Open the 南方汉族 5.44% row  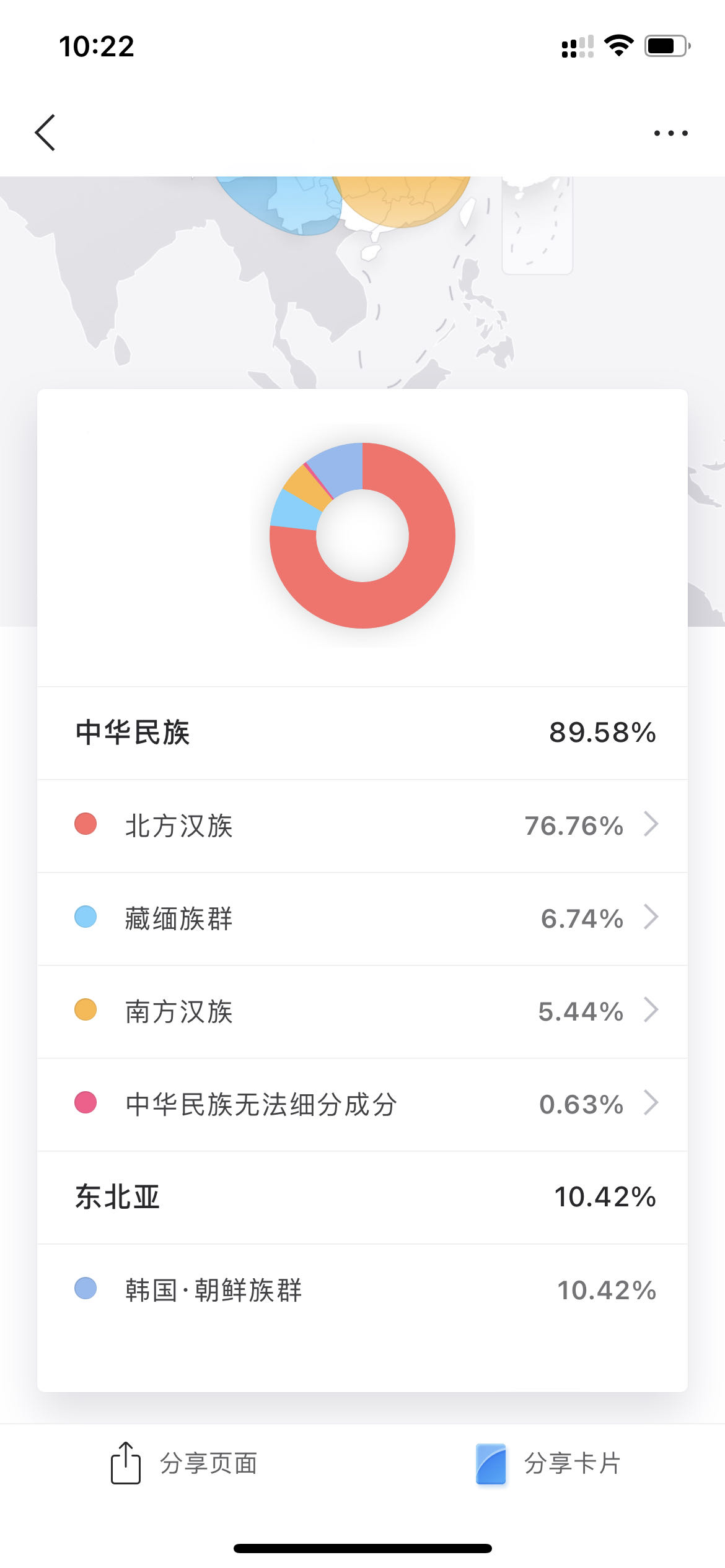[x=362, y=1011]
